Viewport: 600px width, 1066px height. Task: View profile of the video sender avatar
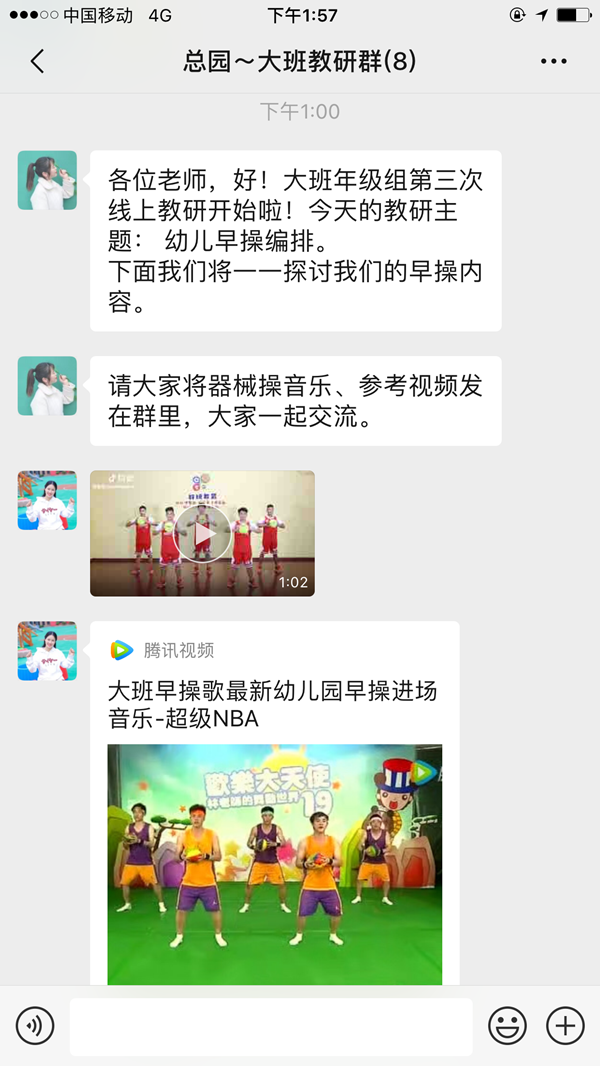[47, 500]
